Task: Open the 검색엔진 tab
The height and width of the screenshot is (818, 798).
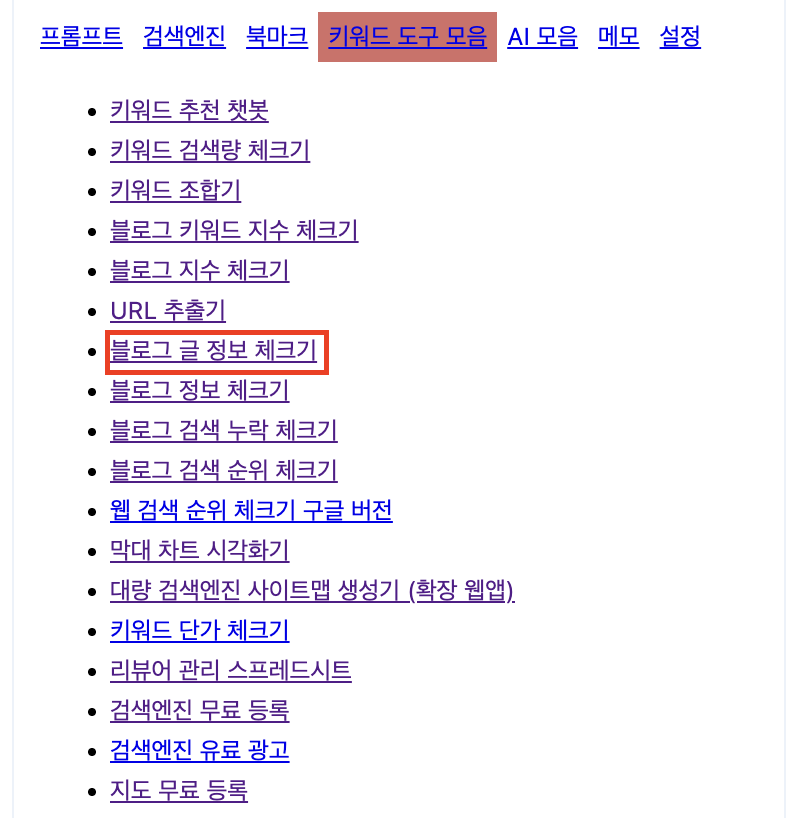Action: point(184,38)
